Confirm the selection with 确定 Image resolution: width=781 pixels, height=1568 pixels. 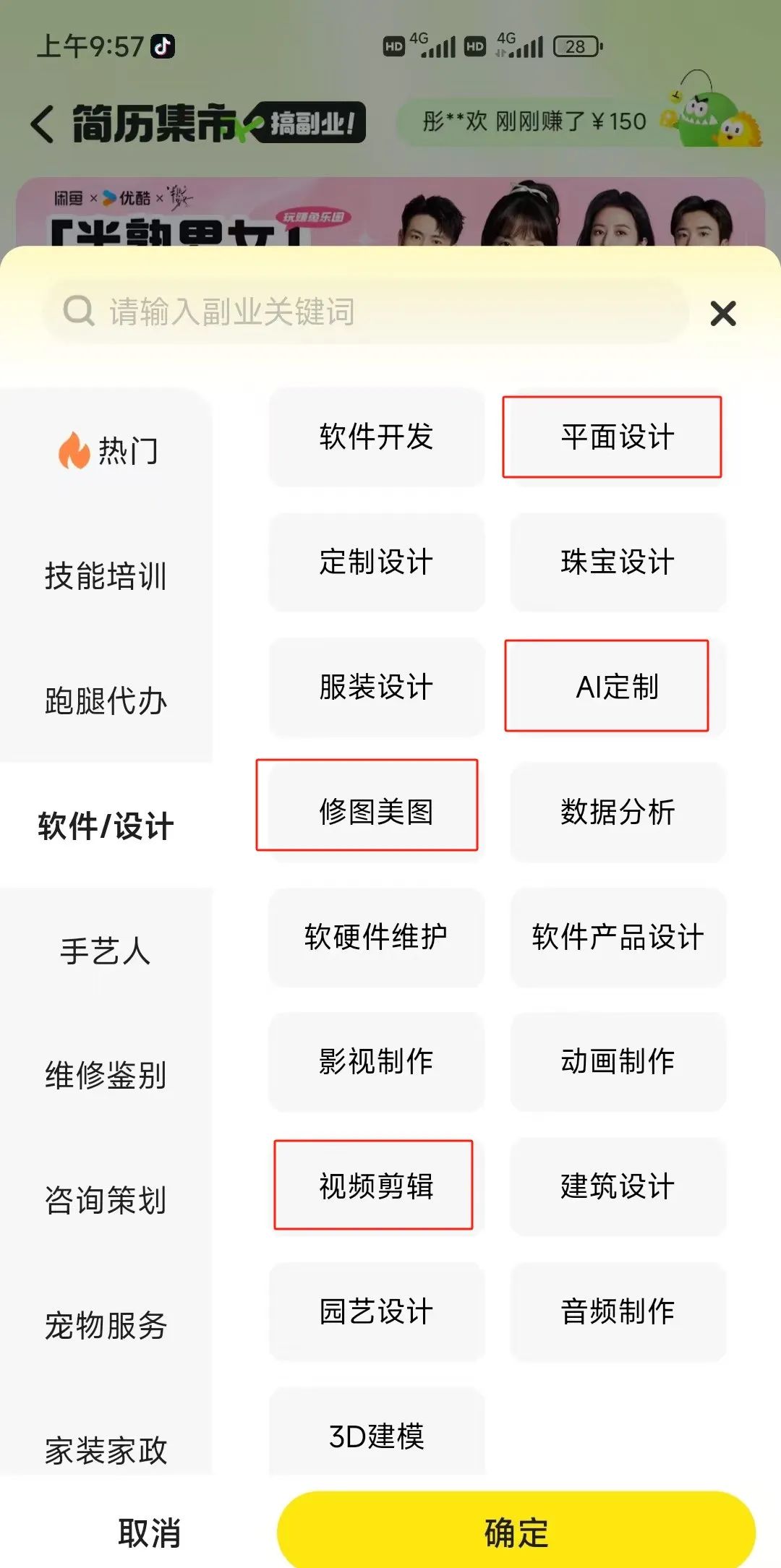pyautogui.click(x=516, y=1531)
